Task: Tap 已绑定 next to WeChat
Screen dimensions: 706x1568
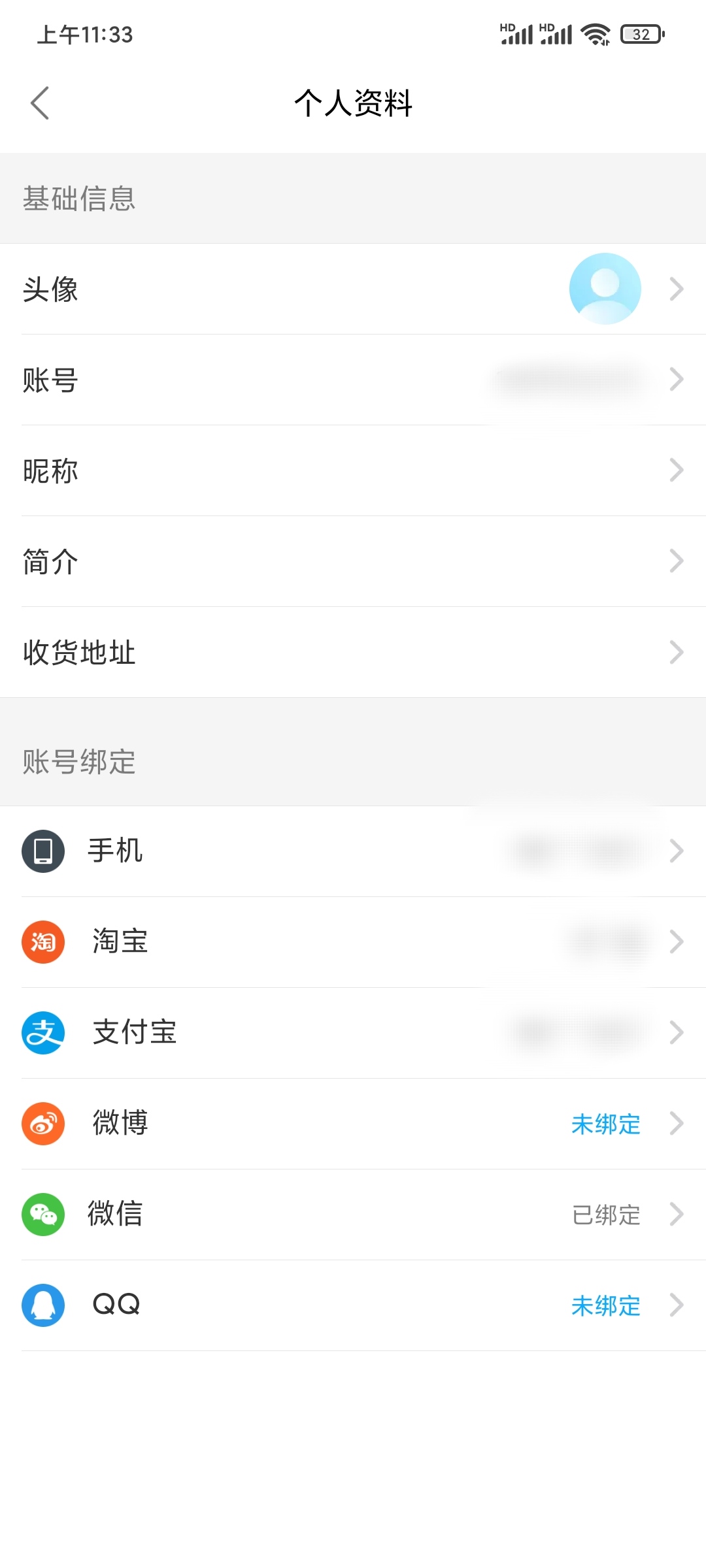Action: click(x=607, y=1215)
